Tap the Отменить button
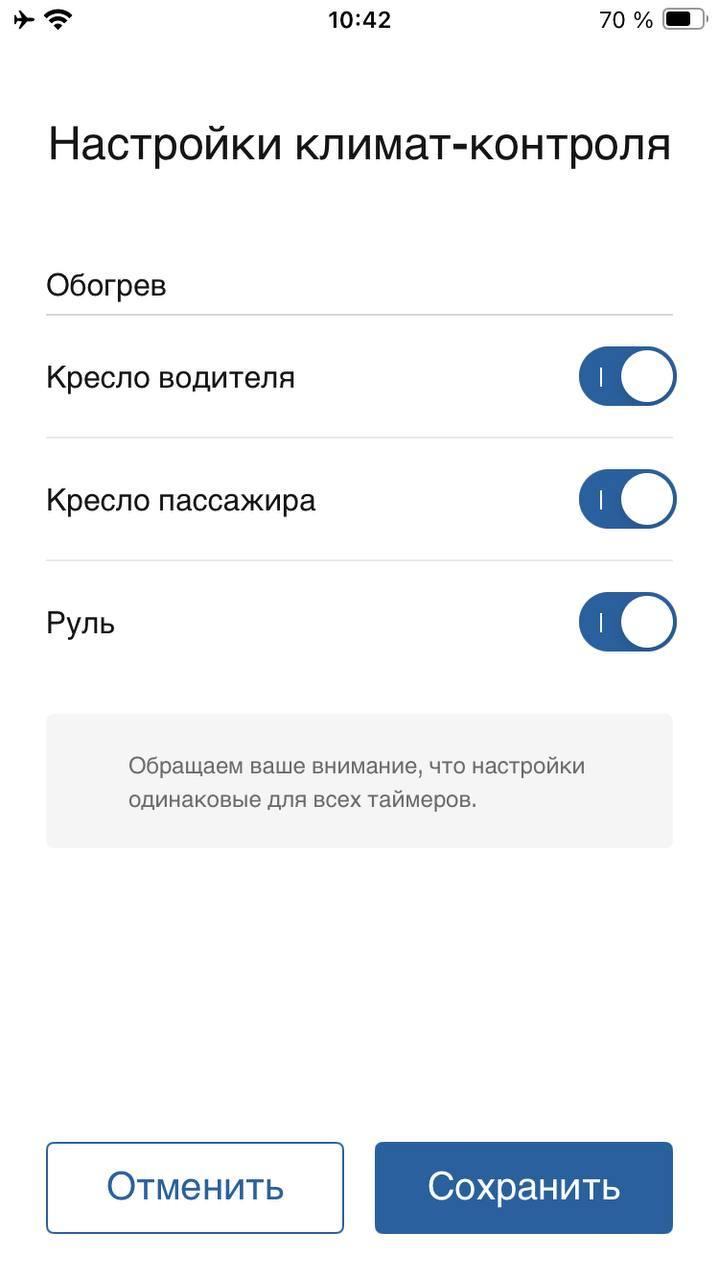 195,1188
